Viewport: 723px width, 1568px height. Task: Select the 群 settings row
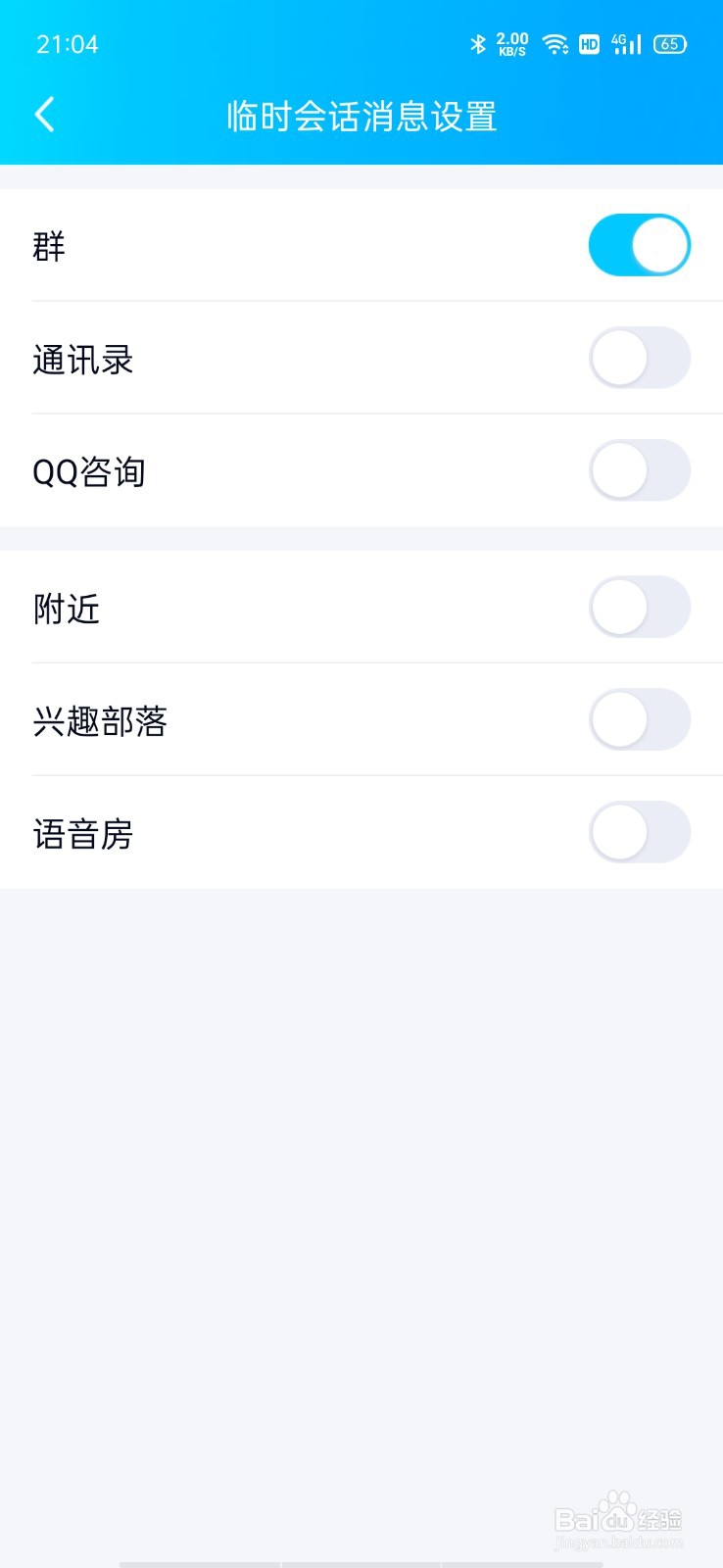point(294,245)
